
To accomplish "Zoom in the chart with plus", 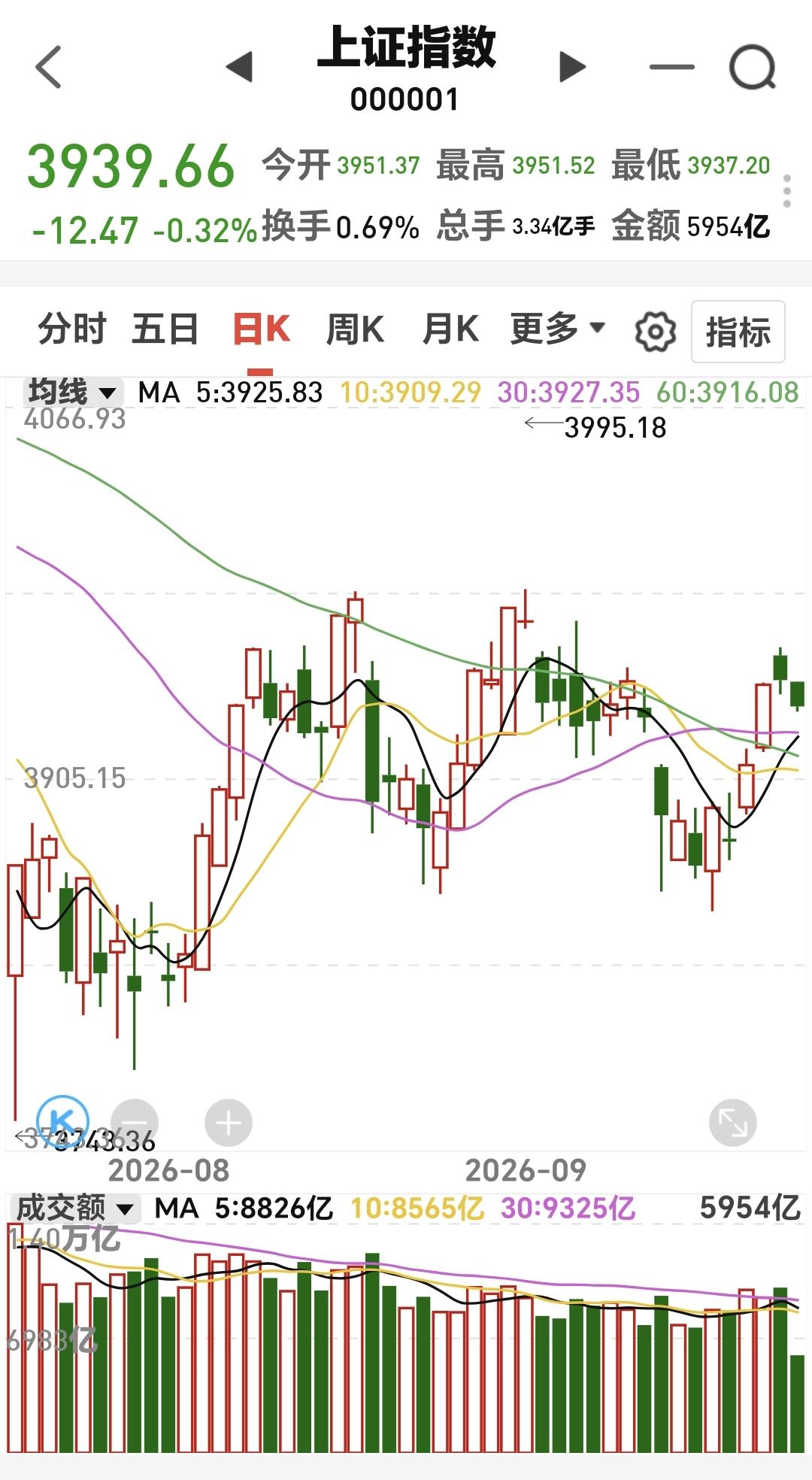I will 229,1123.
